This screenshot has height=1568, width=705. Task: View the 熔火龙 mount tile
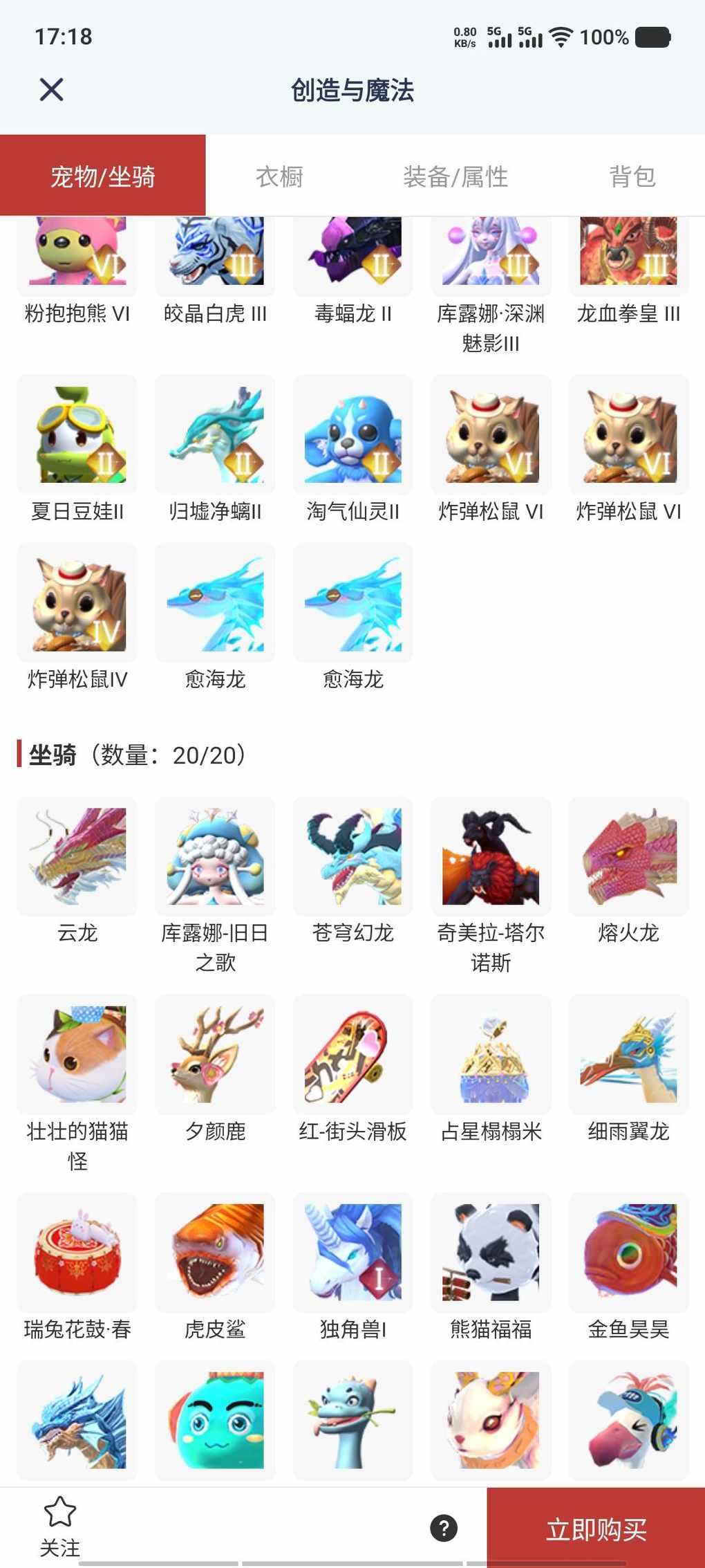click(x=629, y=856)
